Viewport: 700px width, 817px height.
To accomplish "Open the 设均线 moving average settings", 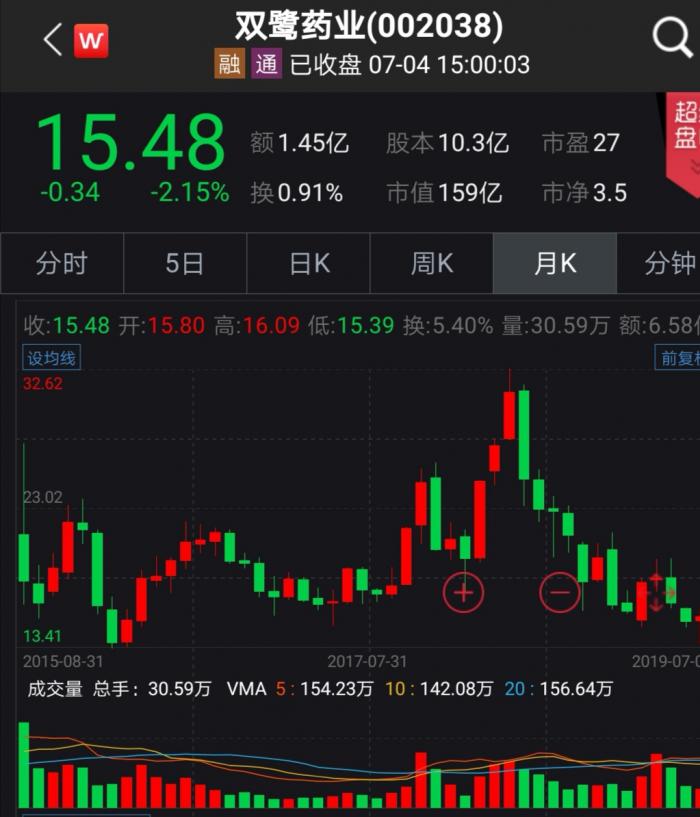I will [x=52, y=358].
